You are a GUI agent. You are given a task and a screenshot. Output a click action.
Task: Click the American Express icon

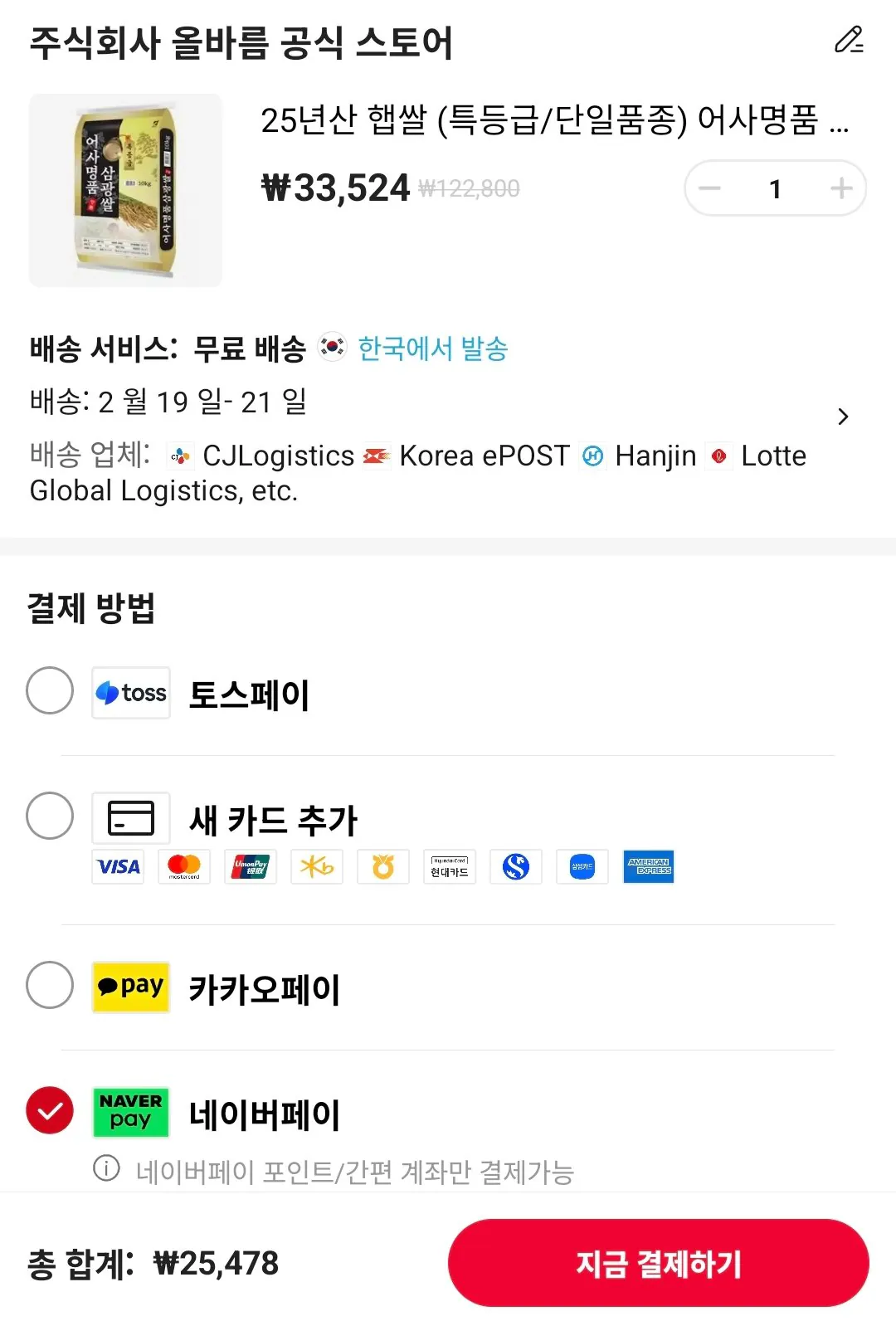[x=649, y=866]
